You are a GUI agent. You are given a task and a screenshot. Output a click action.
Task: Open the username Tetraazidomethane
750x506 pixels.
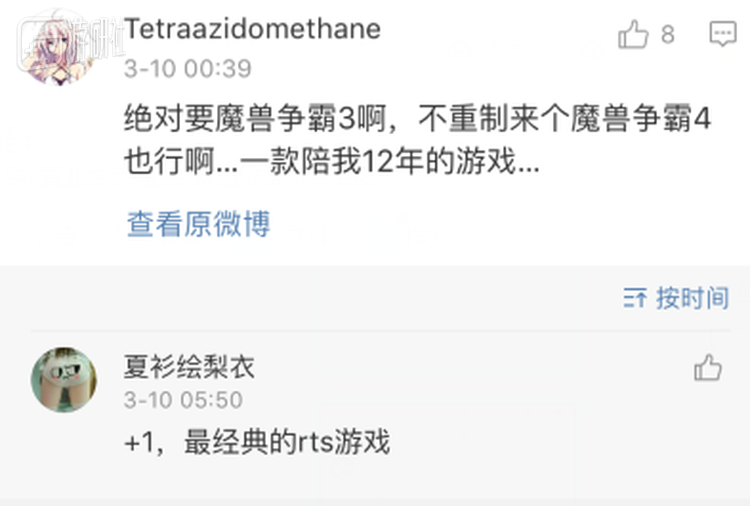[x=252, y=28]
